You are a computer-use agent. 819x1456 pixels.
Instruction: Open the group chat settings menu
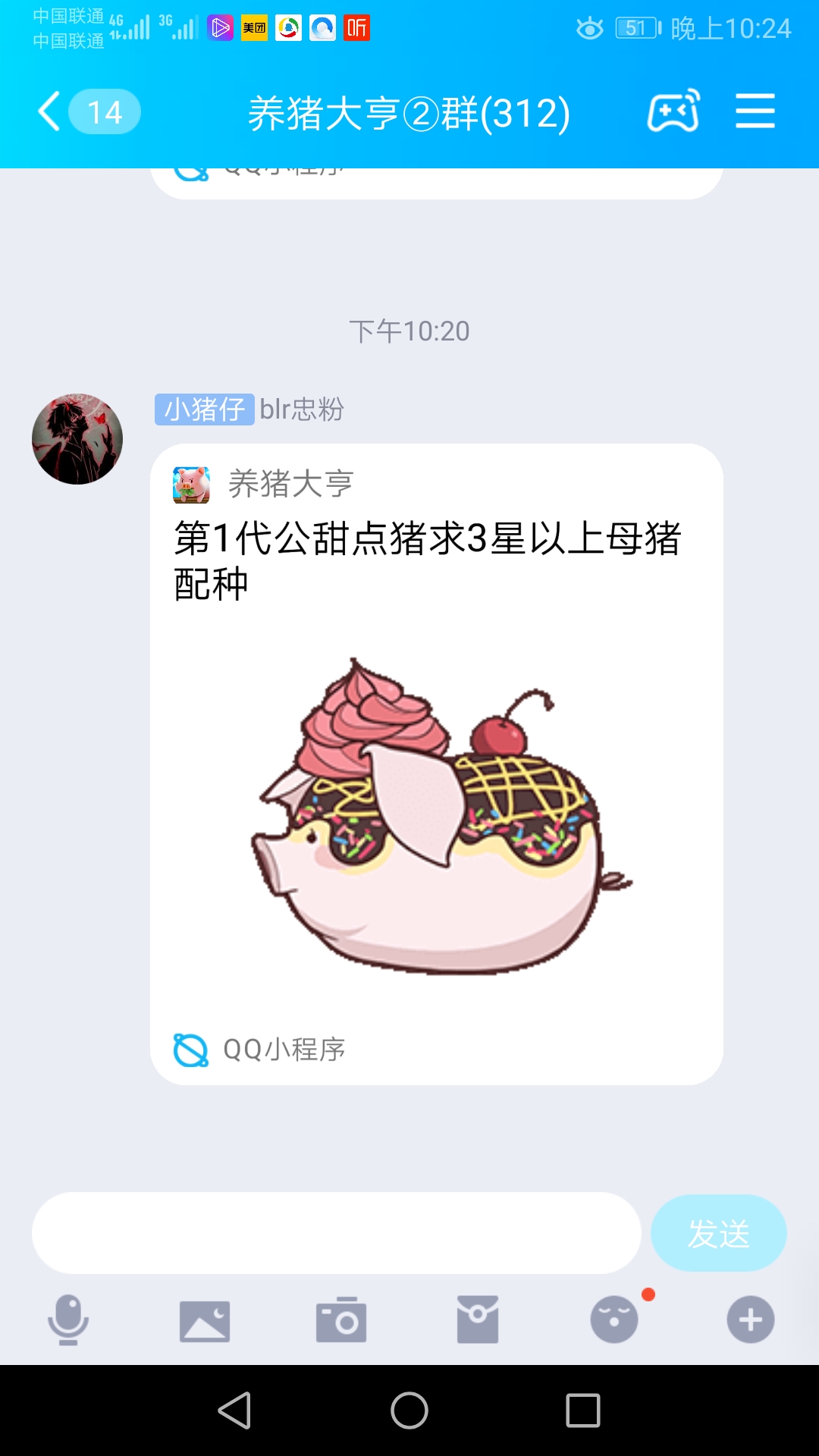pos(755,112)
